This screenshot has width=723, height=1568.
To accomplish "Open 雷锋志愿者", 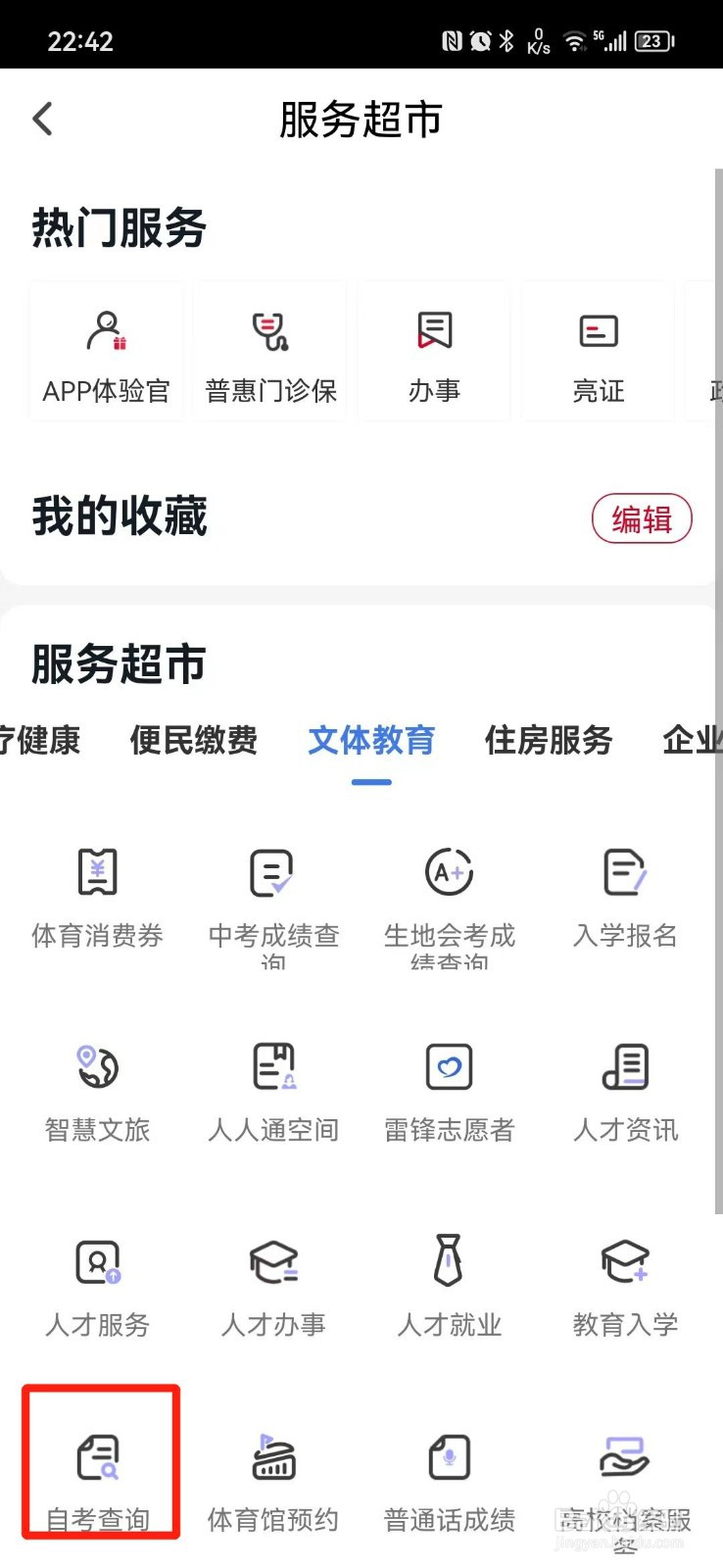I will (450, 1092).
